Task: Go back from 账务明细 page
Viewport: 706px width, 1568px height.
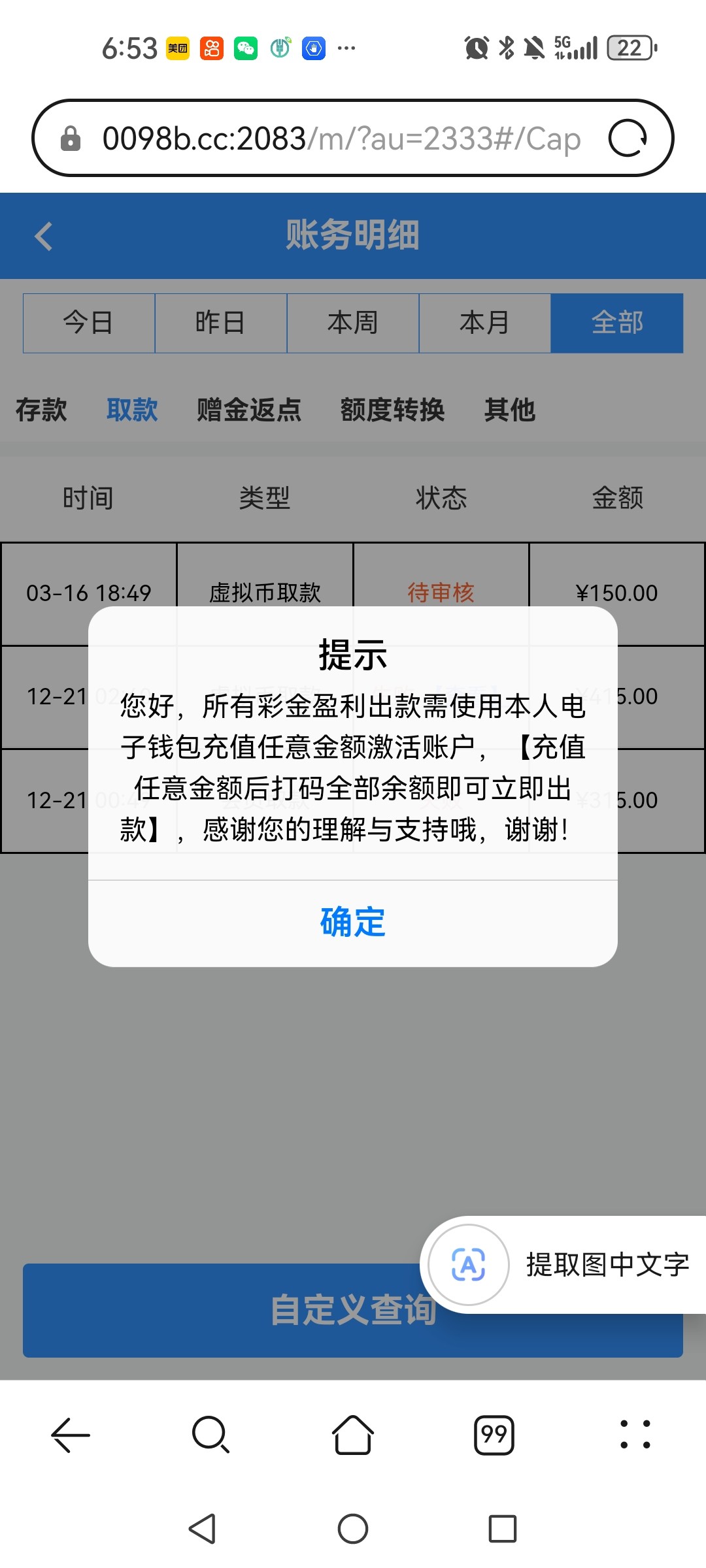Action: click(44, 236)
